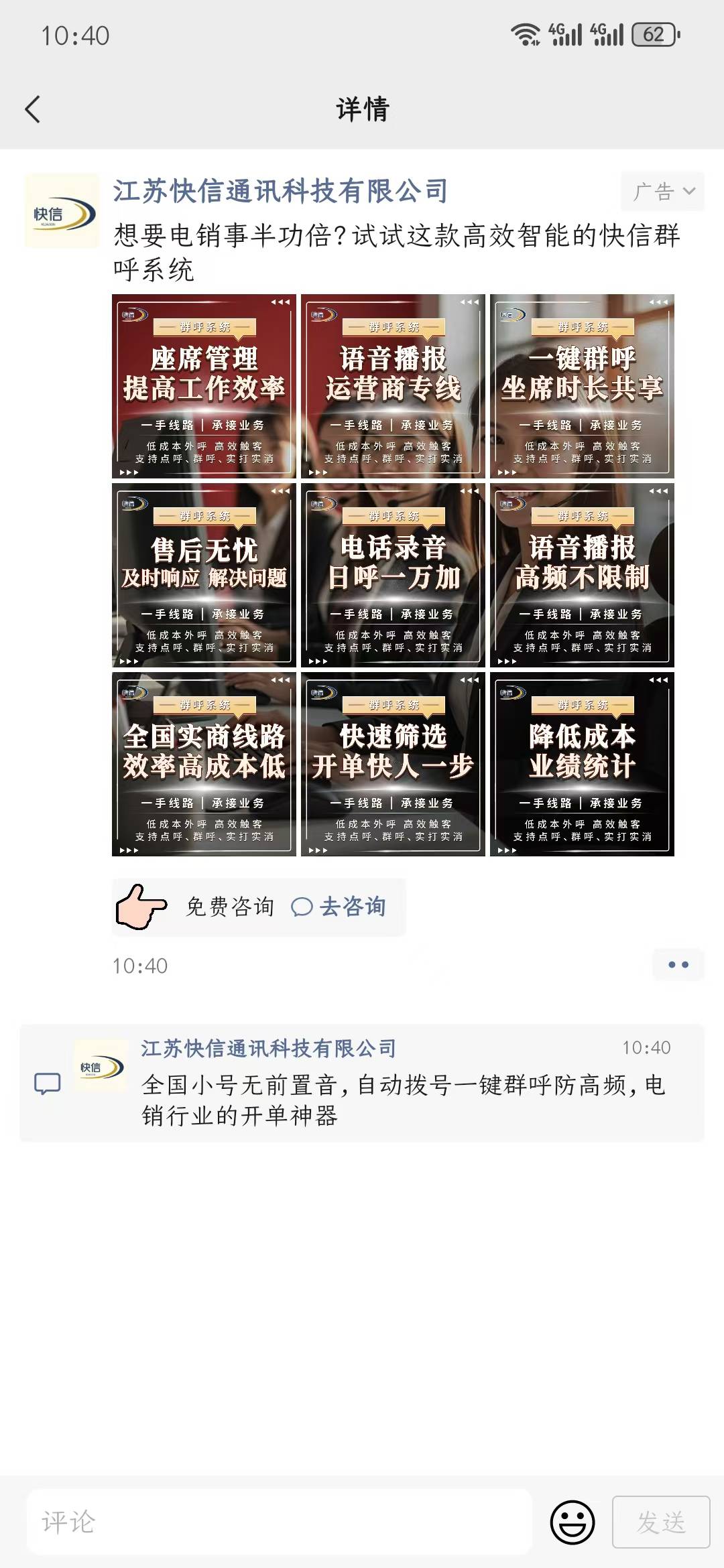View the 语音播报 高频不限制 image
This screenshot has height=1568, width=724.
pos(582,575)
